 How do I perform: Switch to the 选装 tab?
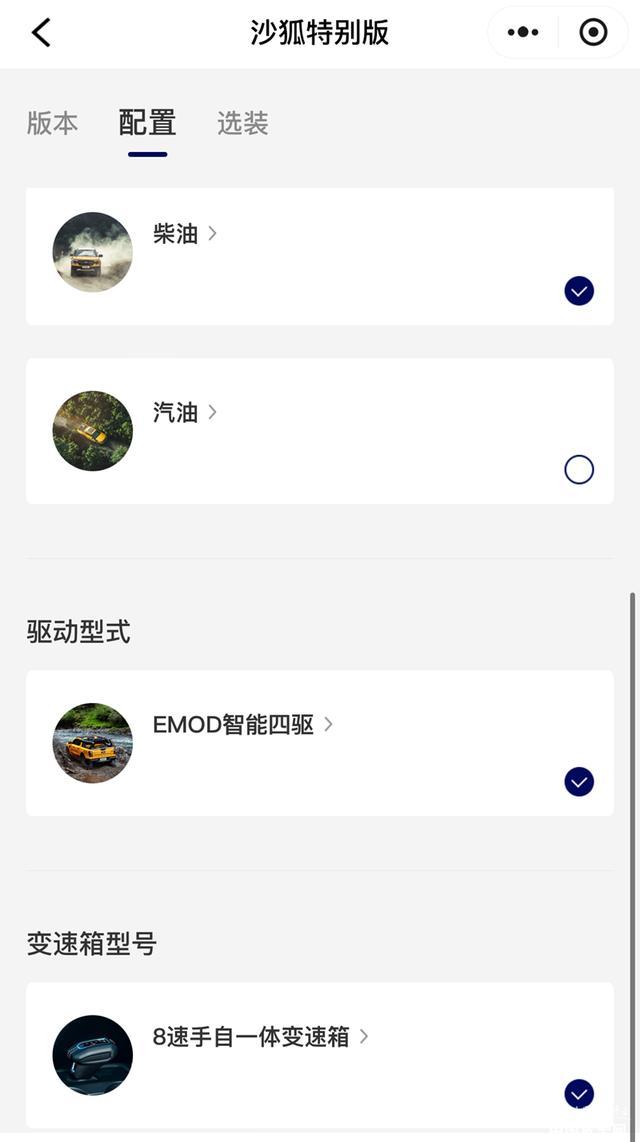pos(243,123)
